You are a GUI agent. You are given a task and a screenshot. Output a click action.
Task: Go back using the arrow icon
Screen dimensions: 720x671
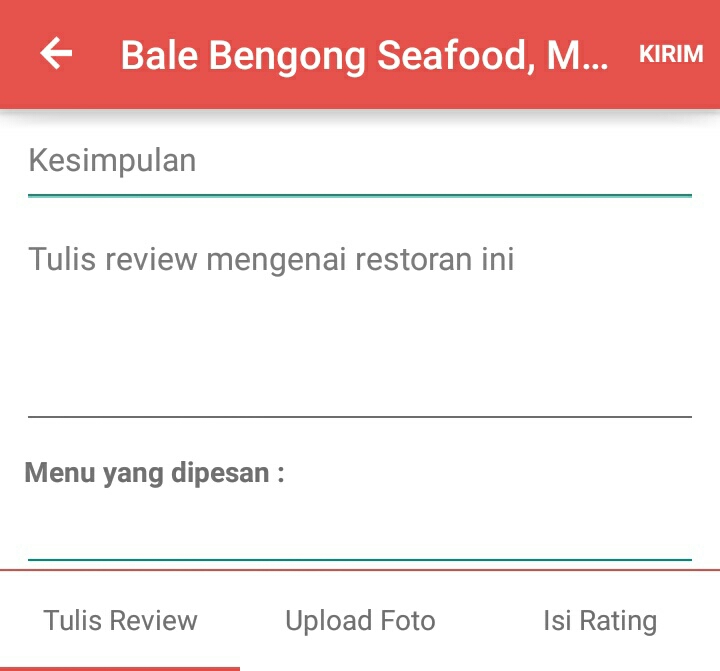[x=56, y=54]
